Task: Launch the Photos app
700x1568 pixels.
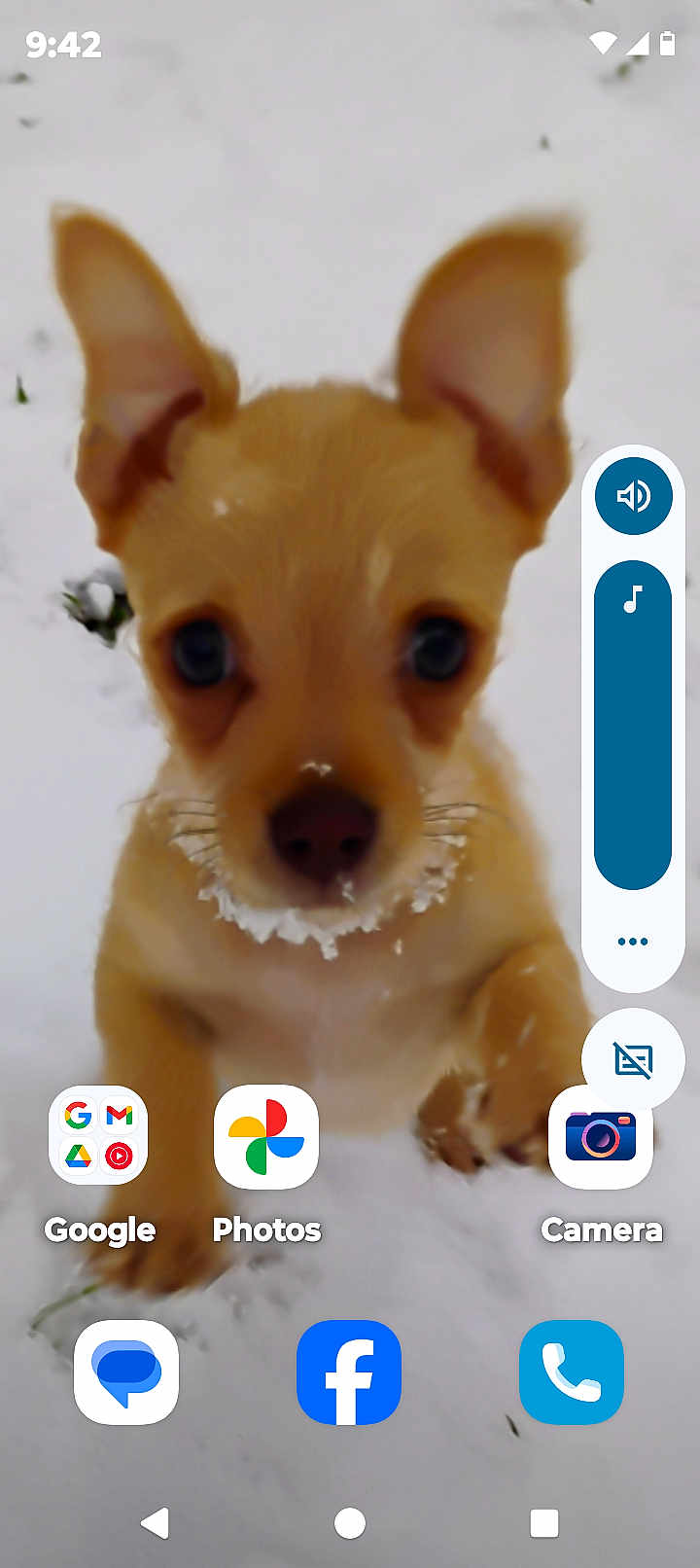Action: click(x=266, y=1136)
